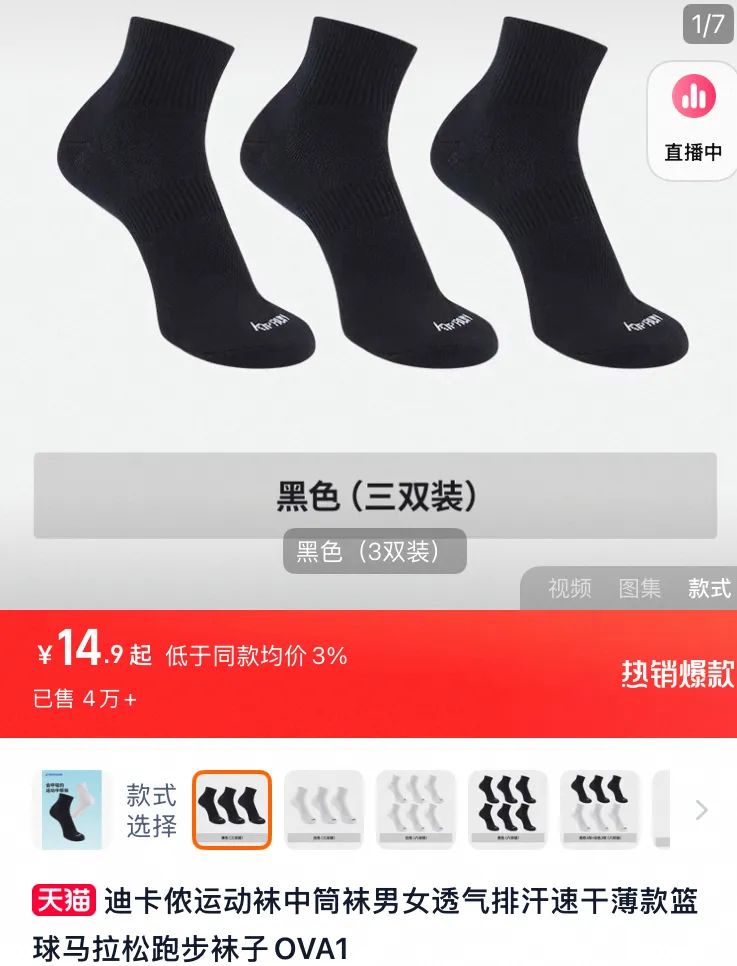Choose the white three-pair style thumbnail
The width and height of the screenshot is (737, 966).
[x=324, y=810]
